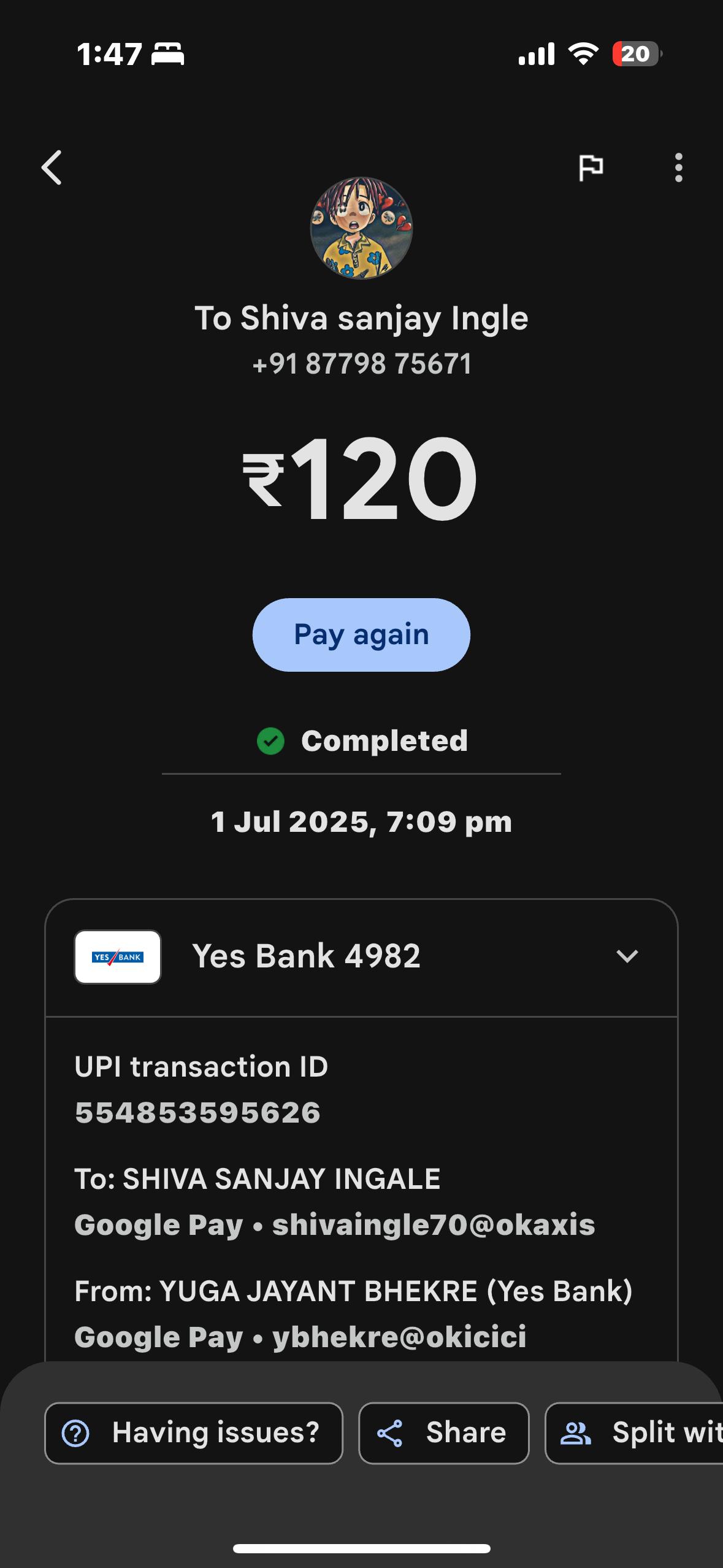Open the three-dot overflow menu
The height and width of the screenshot is (1568, 723).
click(678, 167)
